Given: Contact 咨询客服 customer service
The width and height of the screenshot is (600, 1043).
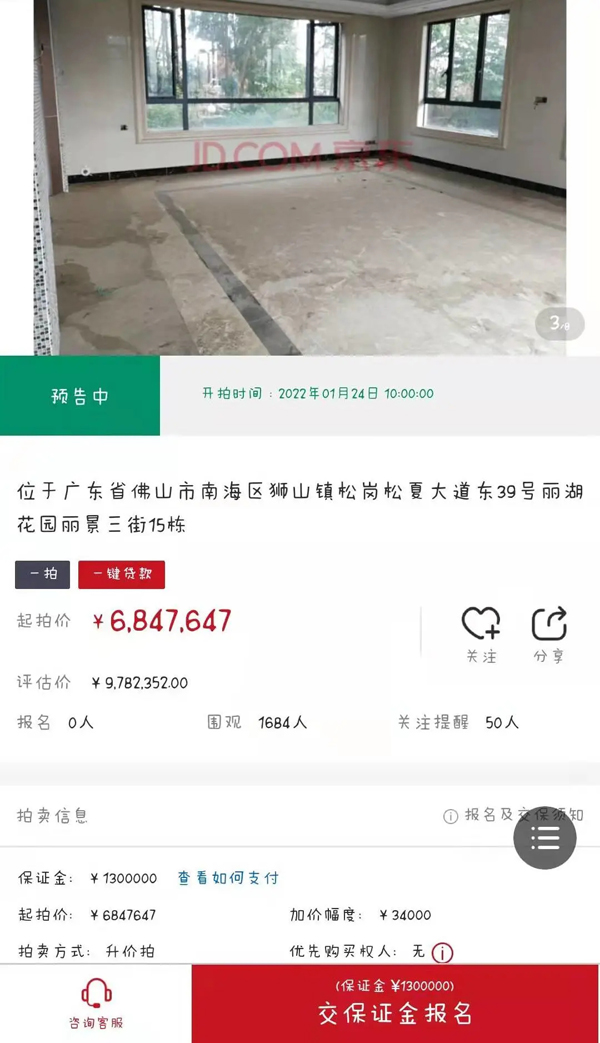Looking at the screenshot, I should 96,1004.
